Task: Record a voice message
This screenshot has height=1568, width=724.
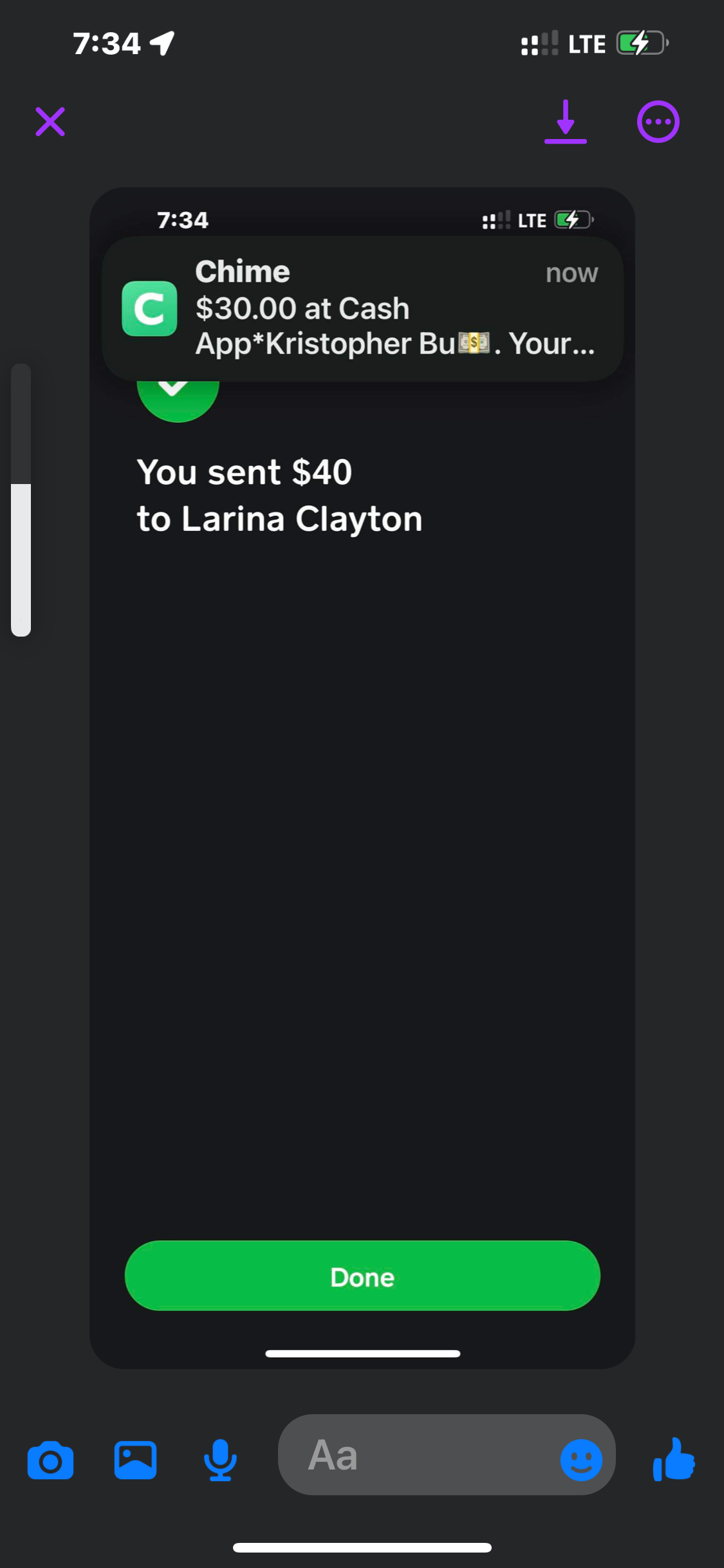Action: 220,1460
